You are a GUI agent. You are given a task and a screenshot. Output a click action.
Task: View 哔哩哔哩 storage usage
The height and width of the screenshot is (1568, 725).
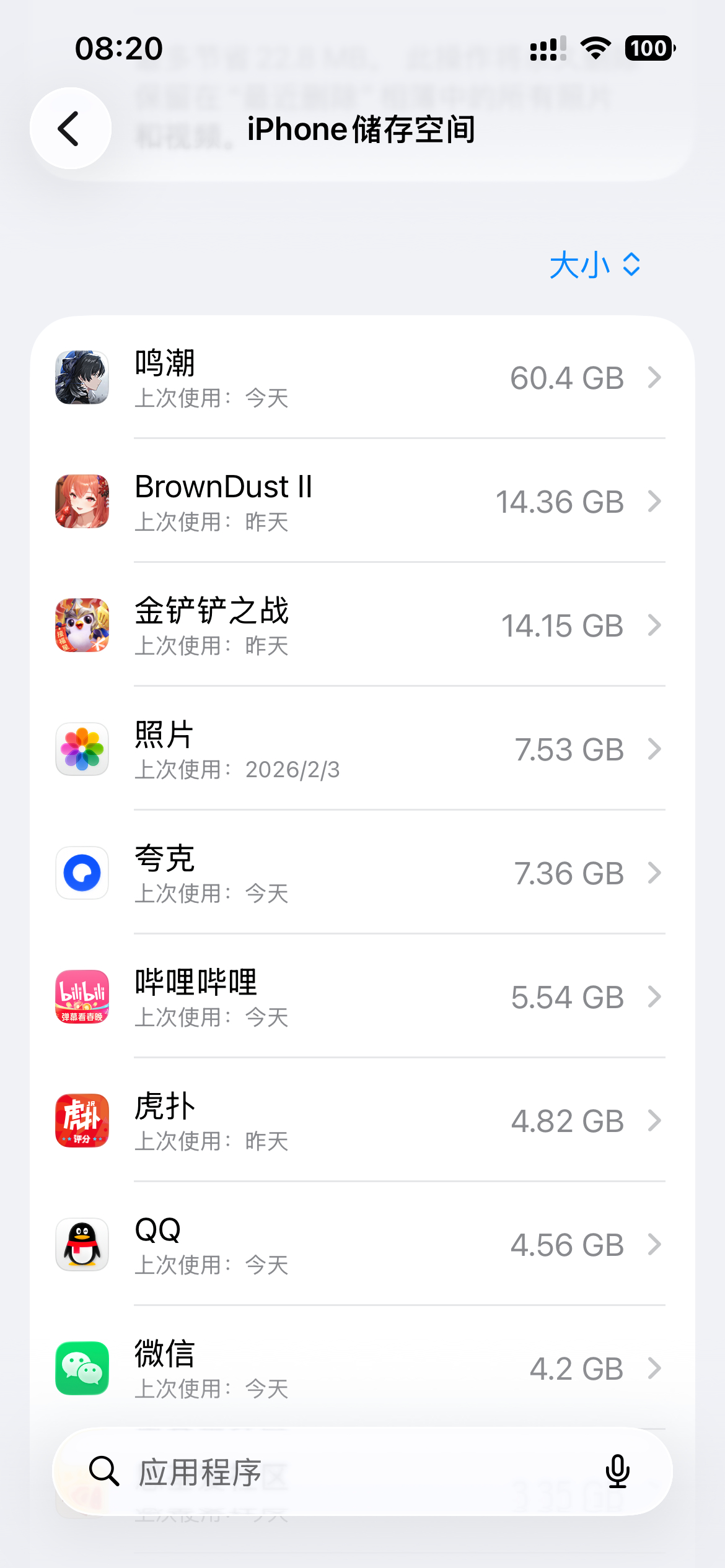coord(362,997)
